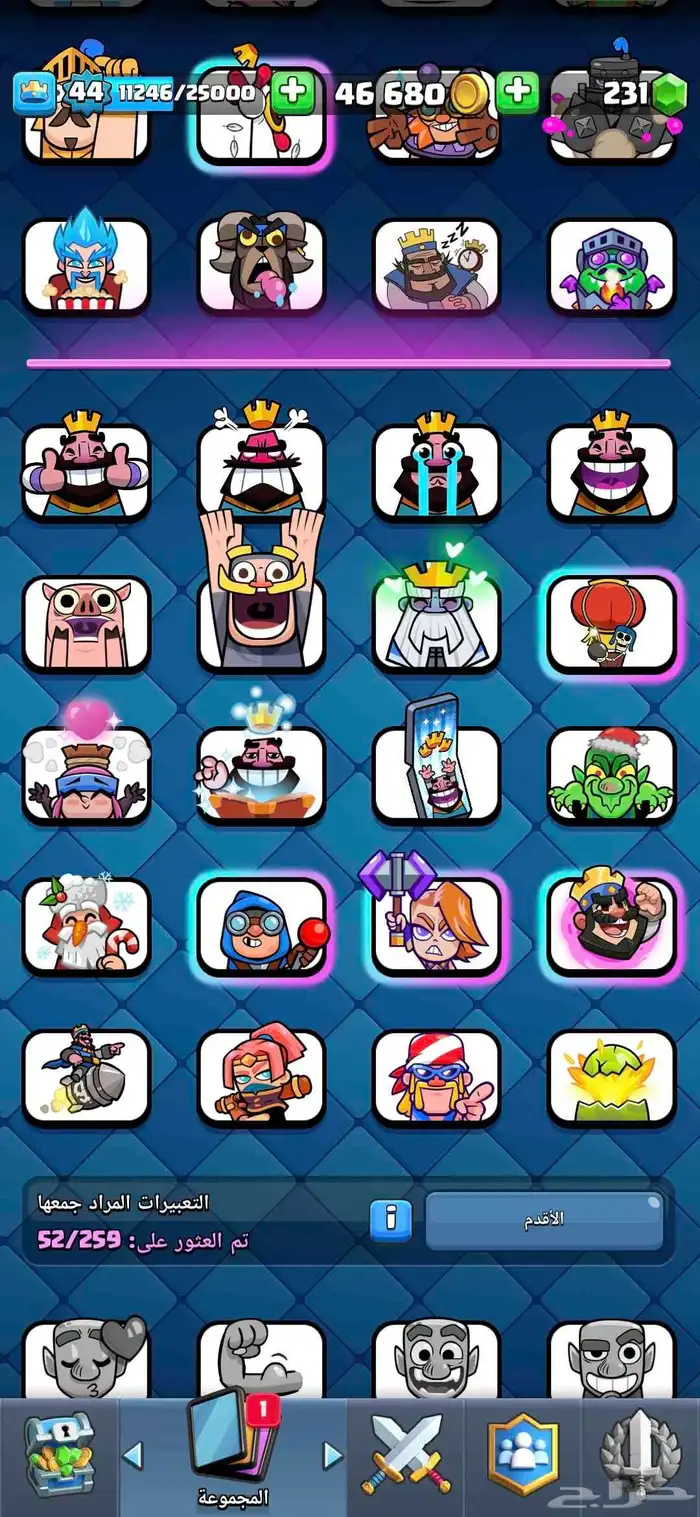Choose the red lantern skeleton emote
Screen dimensions: 700x1517
coord(611,622)
